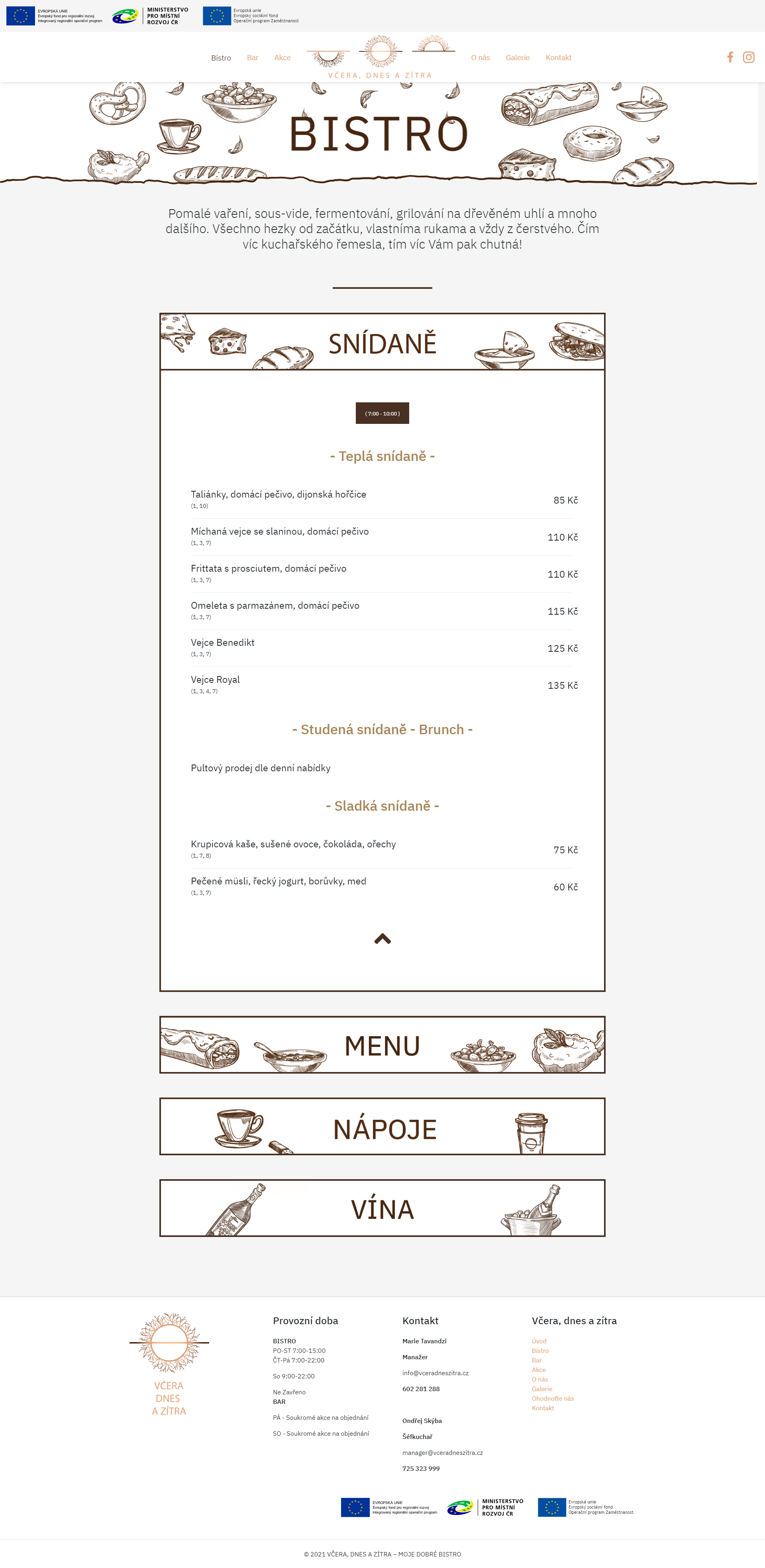Tap the info@vceradneszitra.cz email address

(x=435, y=1373)
